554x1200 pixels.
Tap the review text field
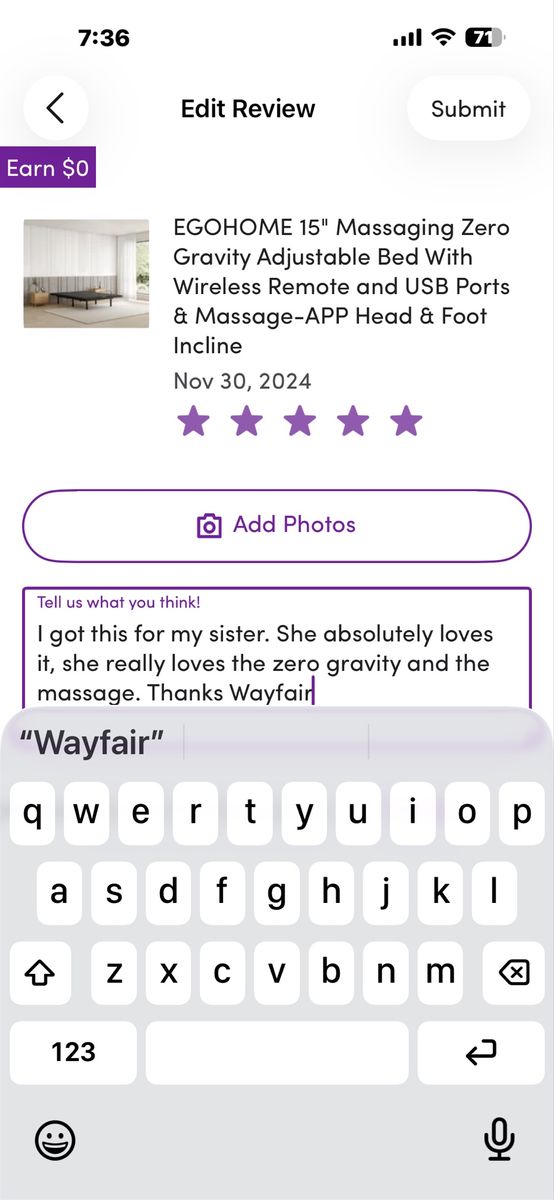[x=277, y=650]
